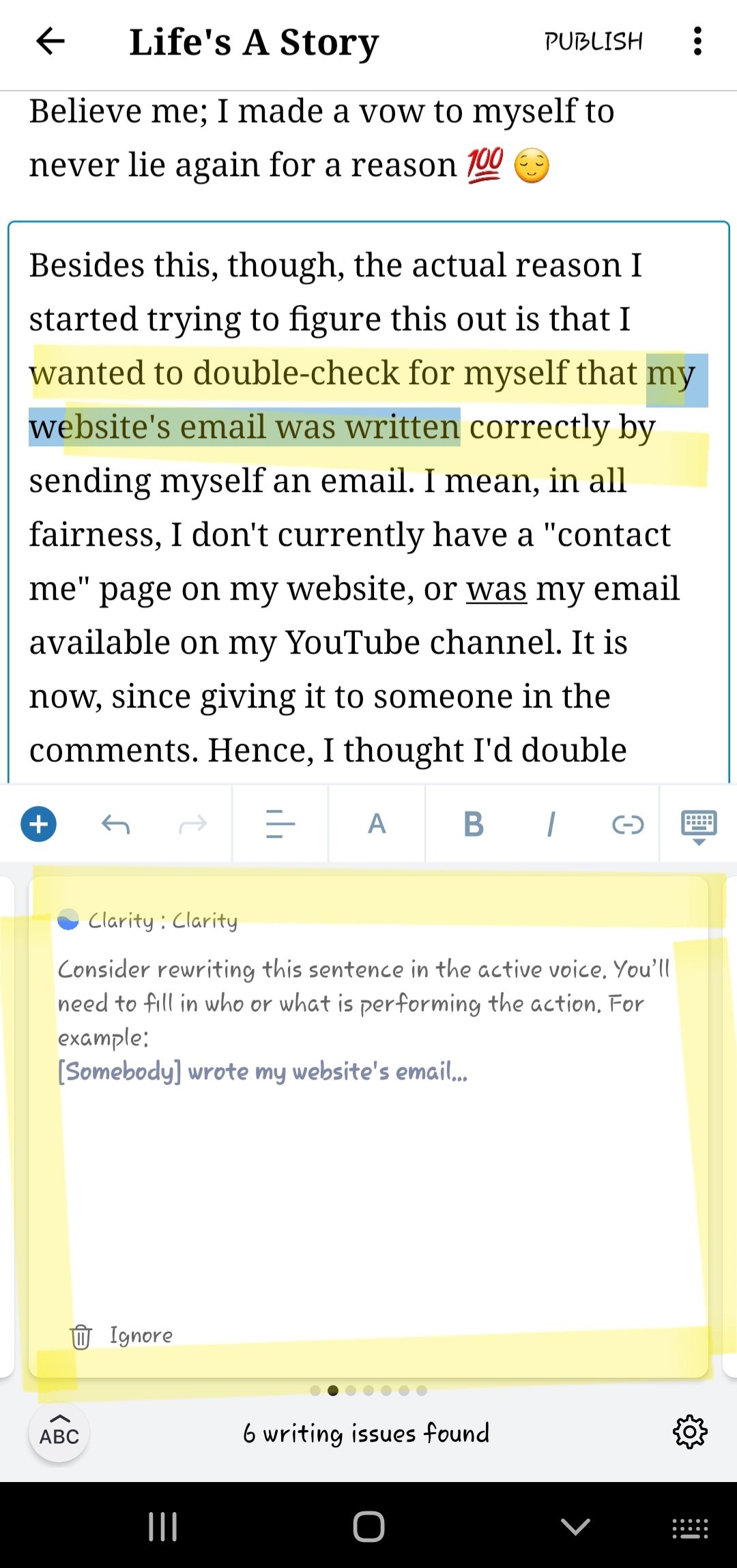Open writing assistant settings gear
This screenshot has width=737, height=1568.
tap(690, 1432)
